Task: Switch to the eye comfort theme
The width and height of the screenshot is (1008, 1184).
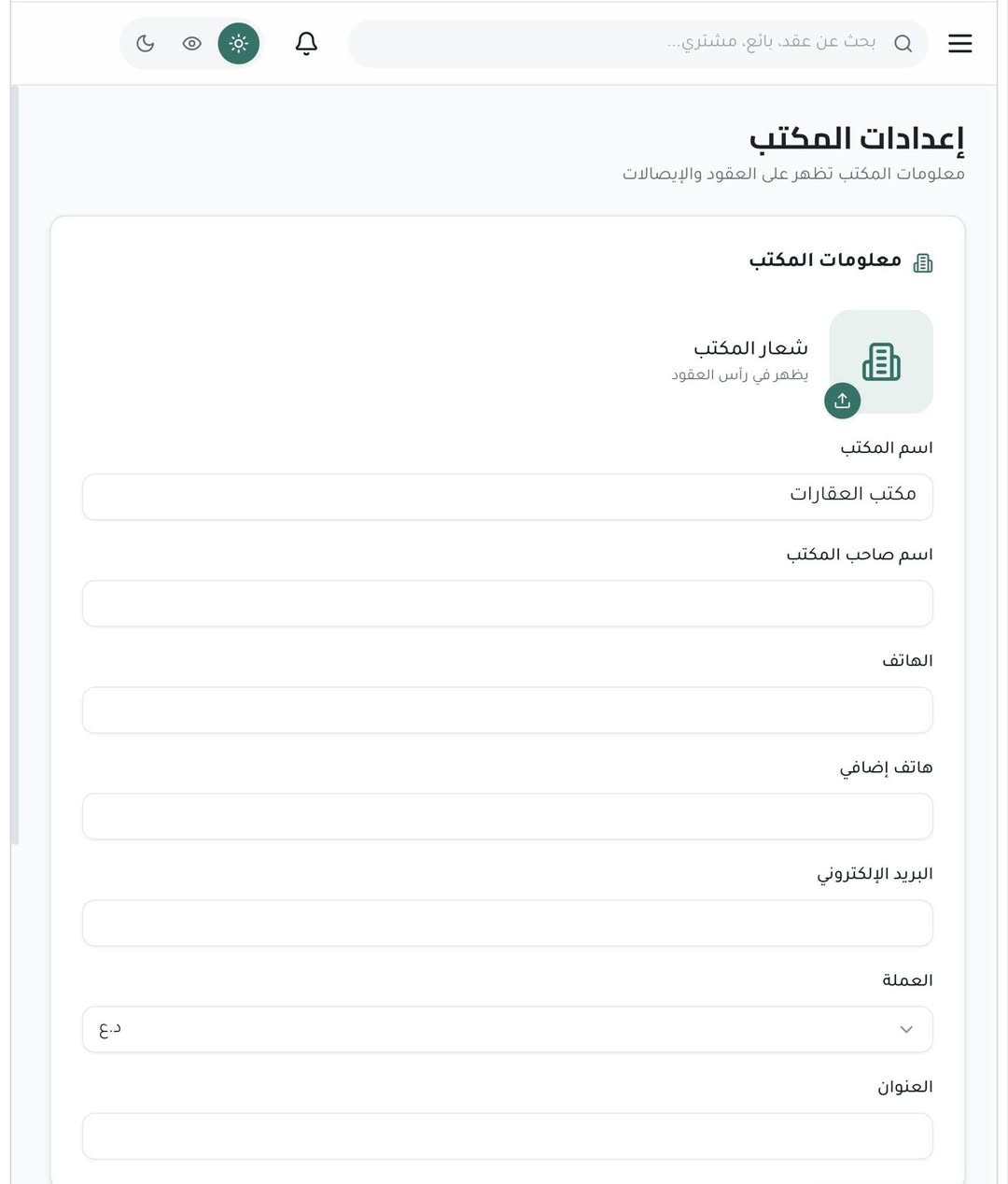Action: (x=192, y=43)
